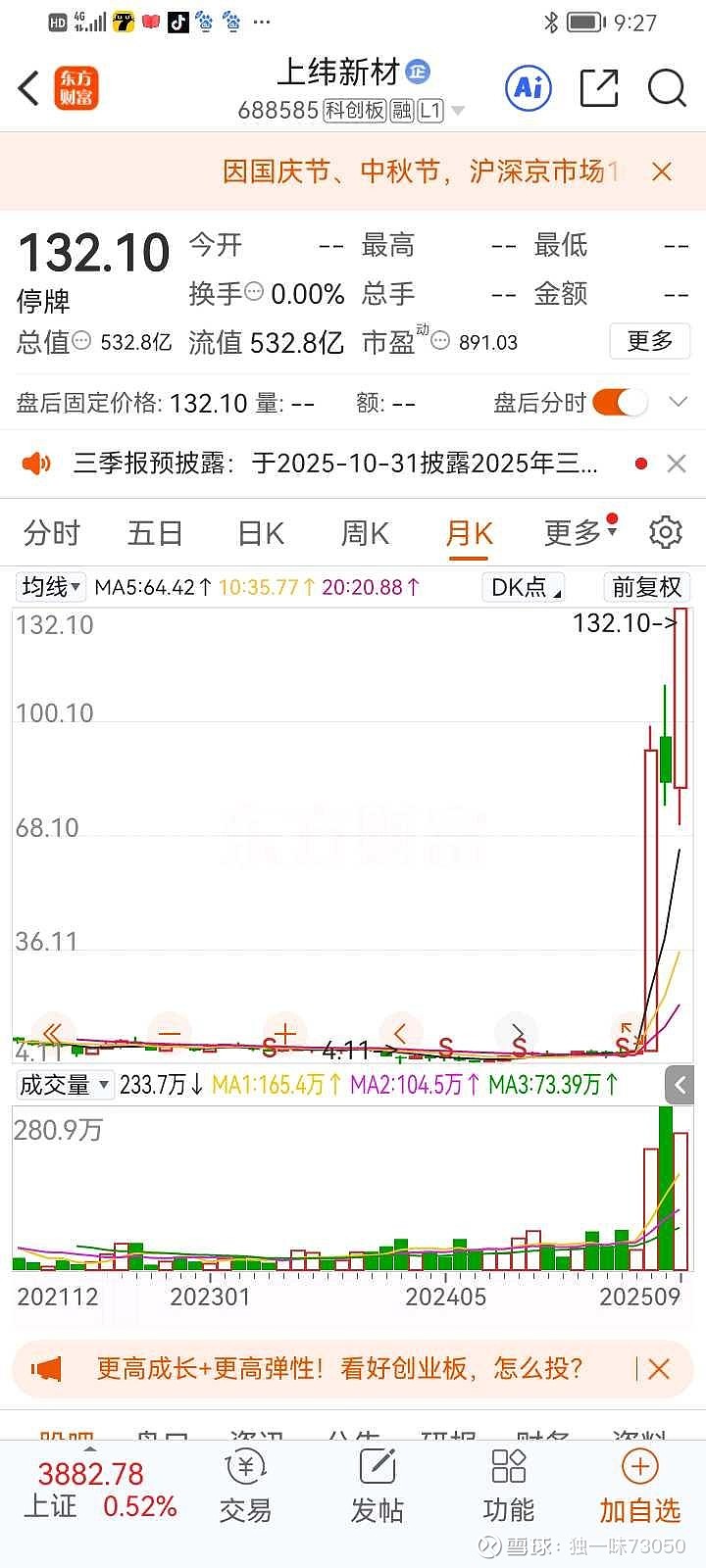This screenshot has height=1568, width=706.
Task: Switch to the 分时 chart tab
Action: point(52,533)
